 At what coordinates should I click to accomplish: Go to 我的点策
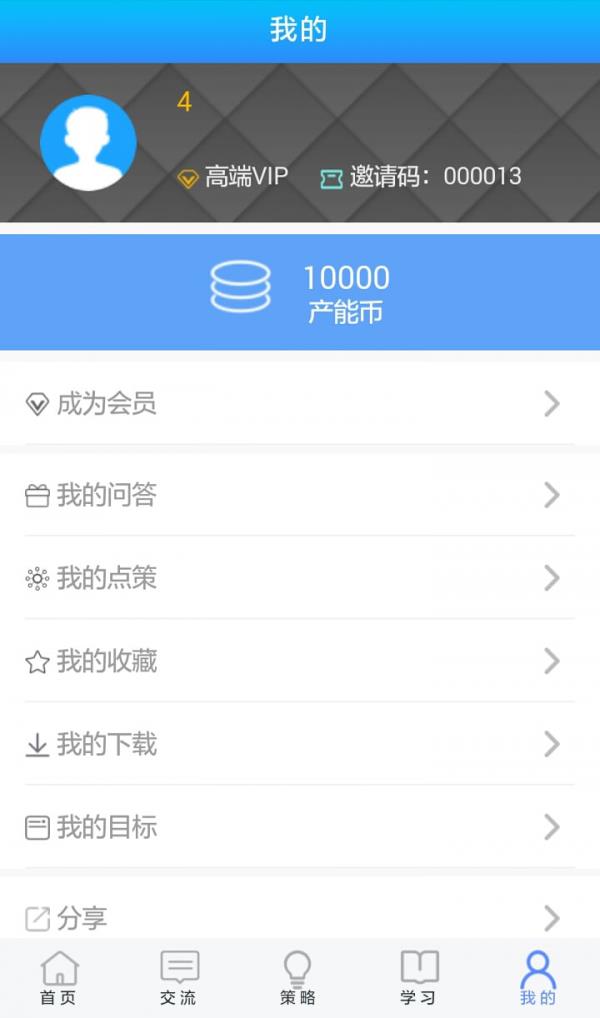pos(300,578)
